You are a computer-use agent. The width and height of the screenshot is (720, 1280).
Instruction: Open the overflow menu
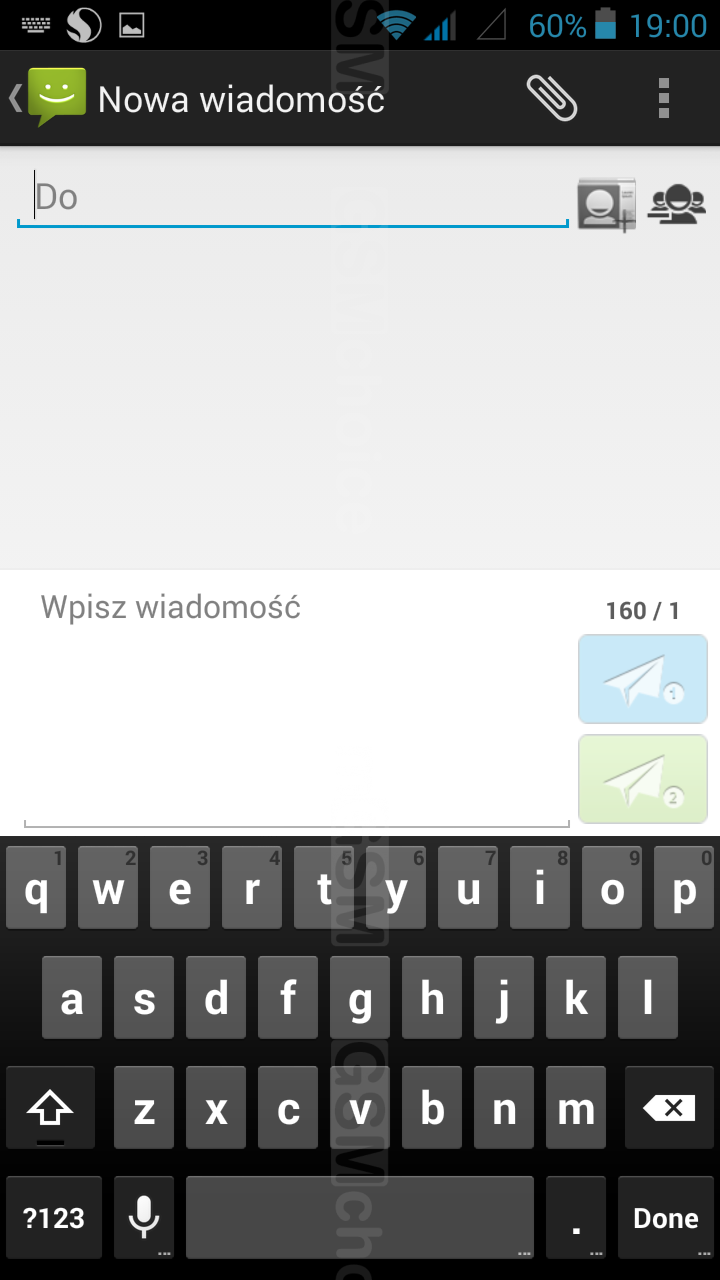tap(663, 98)
